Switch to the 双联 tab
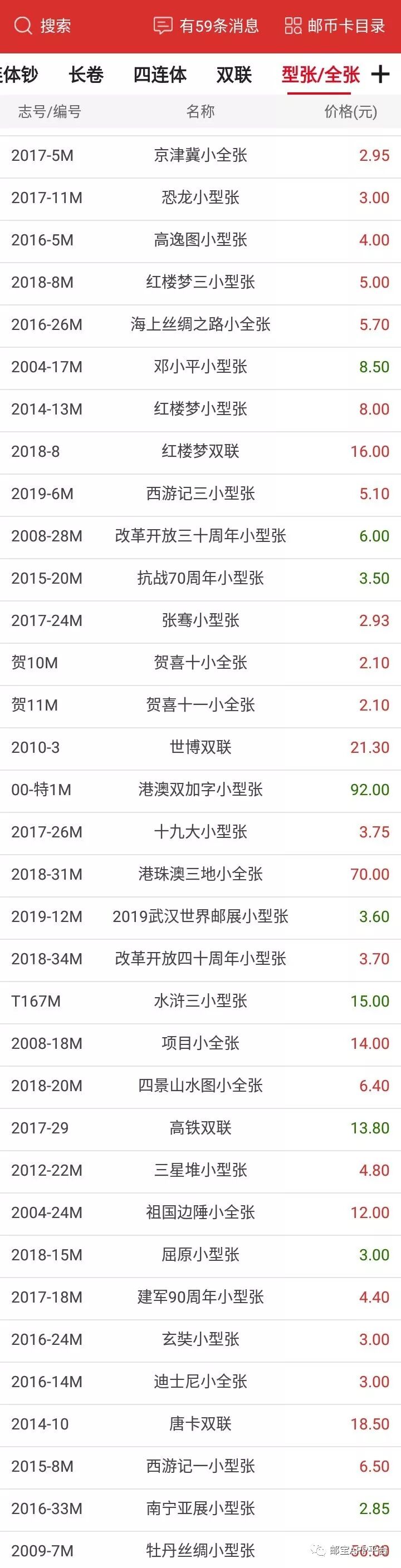Viewport: 401px width, 1568px height. 234,75
